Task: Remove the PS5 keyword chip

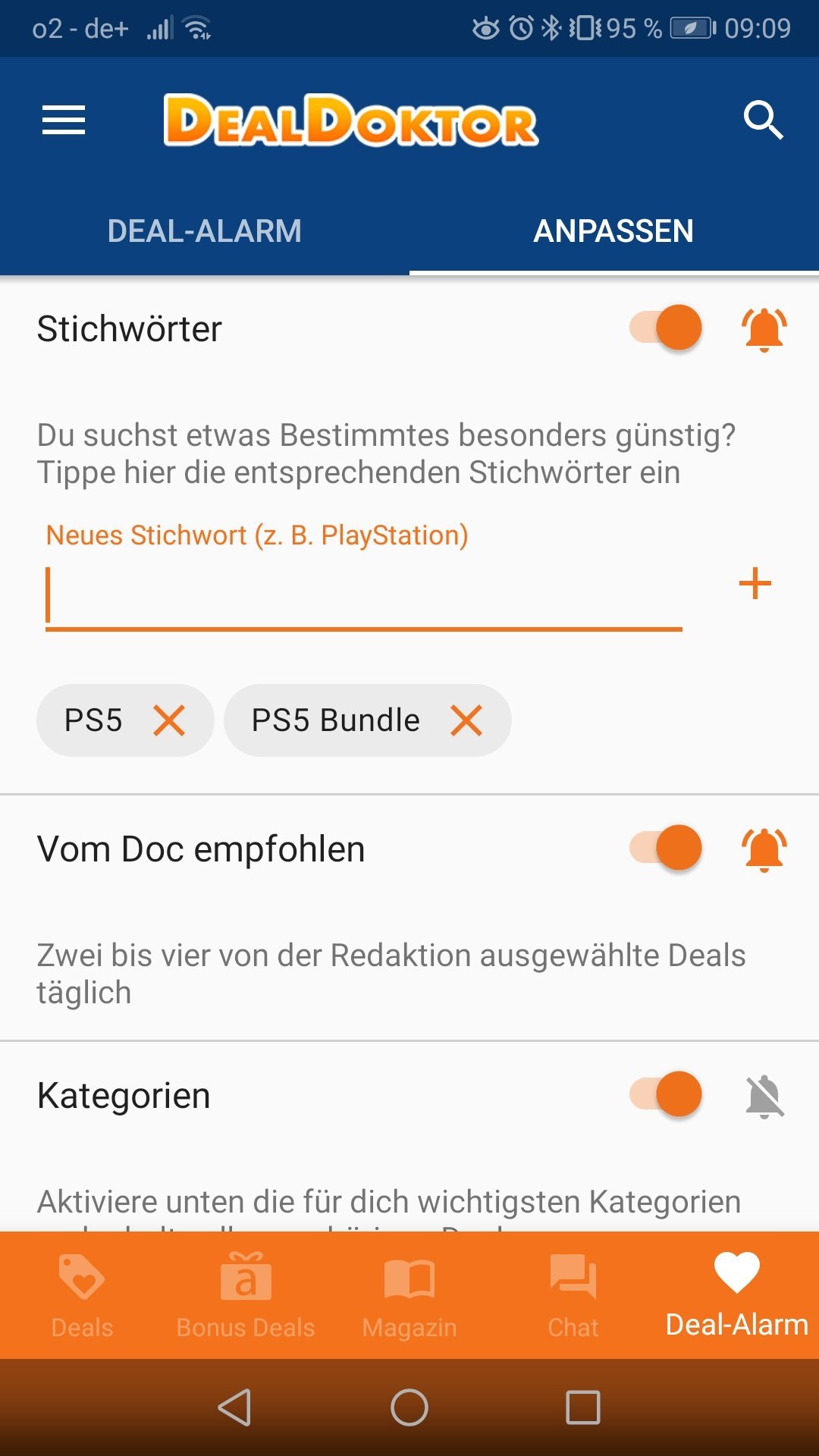Action: coord(169,720)
